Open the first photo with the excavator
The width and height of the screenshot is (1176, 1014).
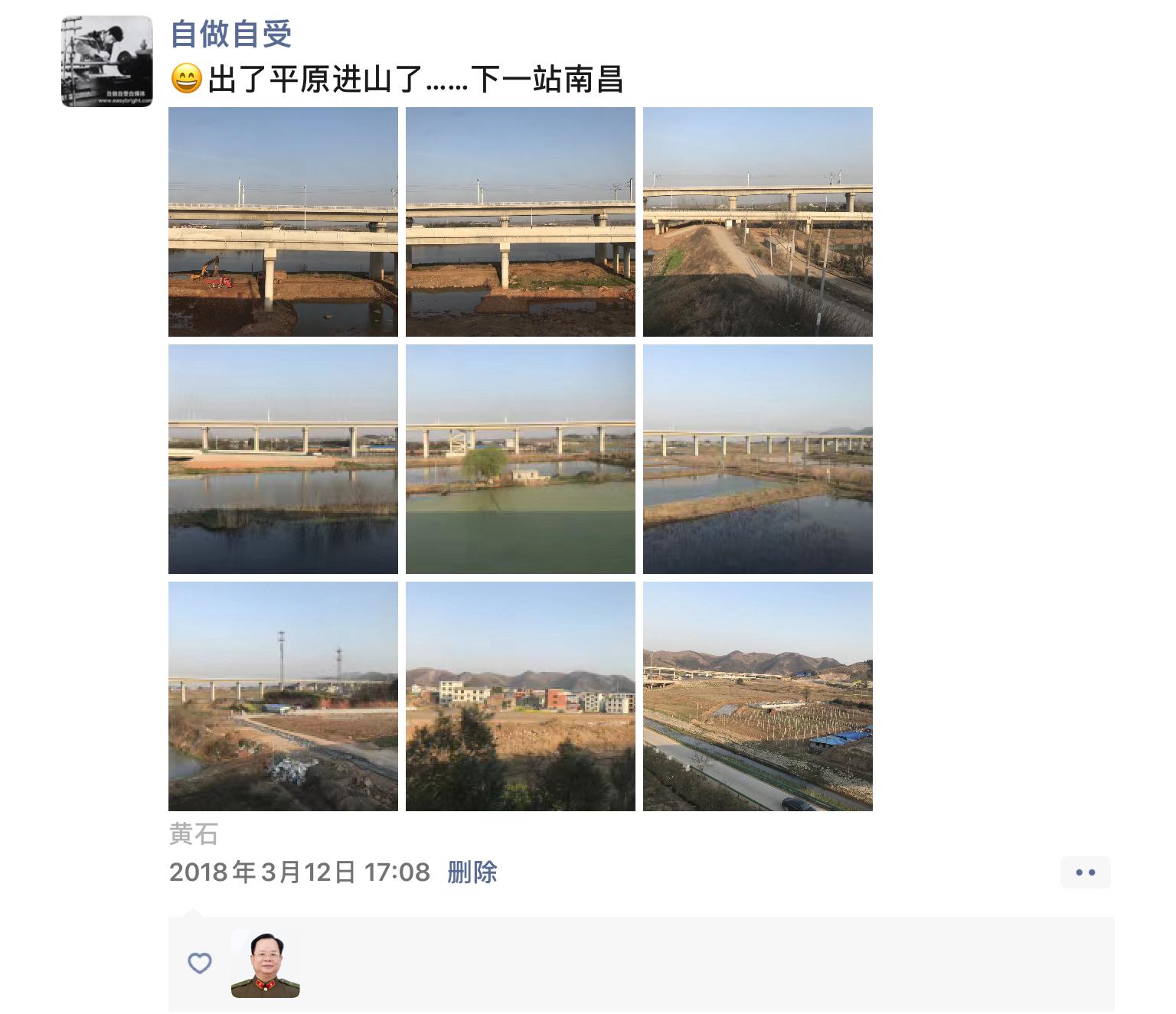283,222
